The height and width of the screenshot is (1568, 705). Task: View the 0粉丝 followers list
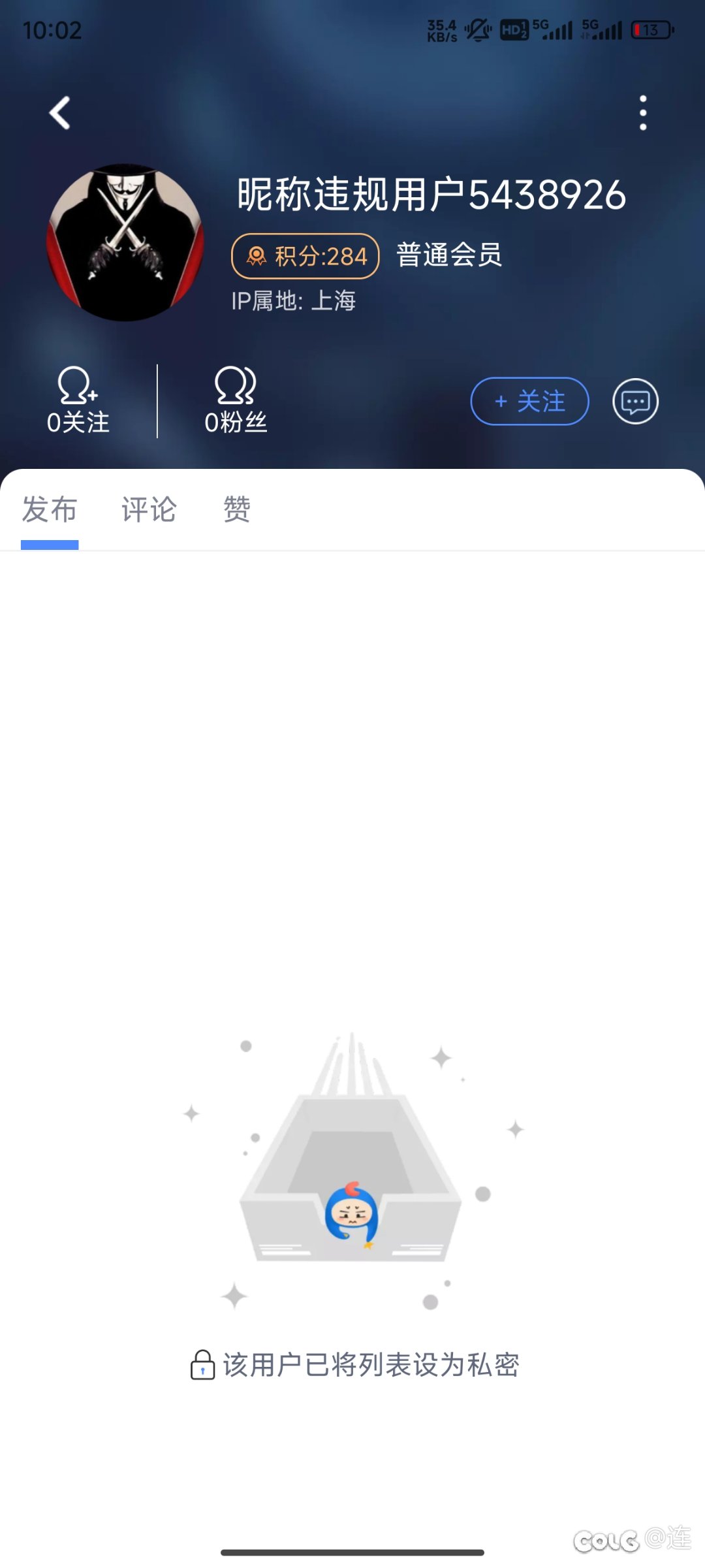(236, 400)
